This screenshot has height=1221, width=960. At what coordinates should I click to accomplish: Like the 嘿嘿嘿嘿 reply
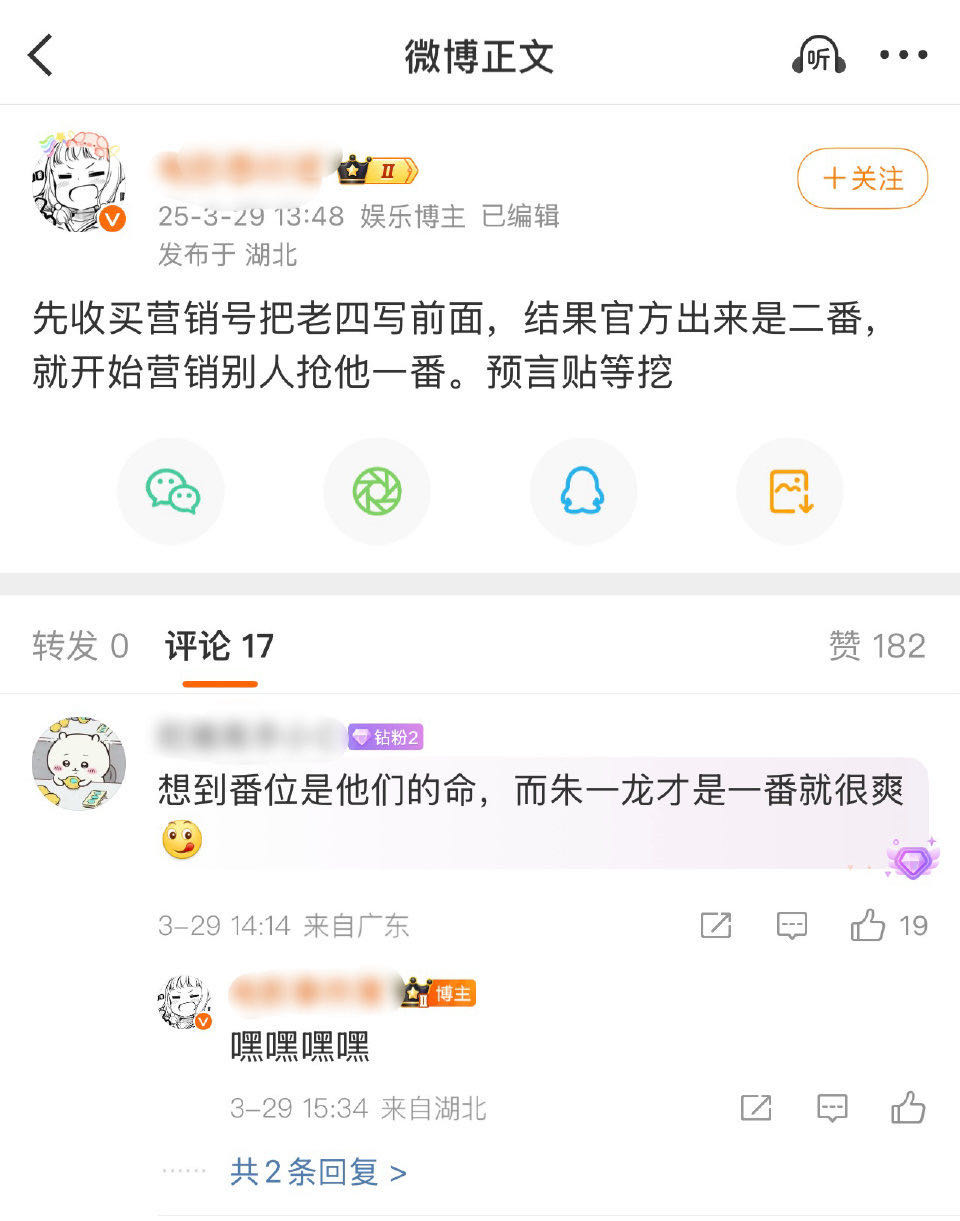point(908,1108)
